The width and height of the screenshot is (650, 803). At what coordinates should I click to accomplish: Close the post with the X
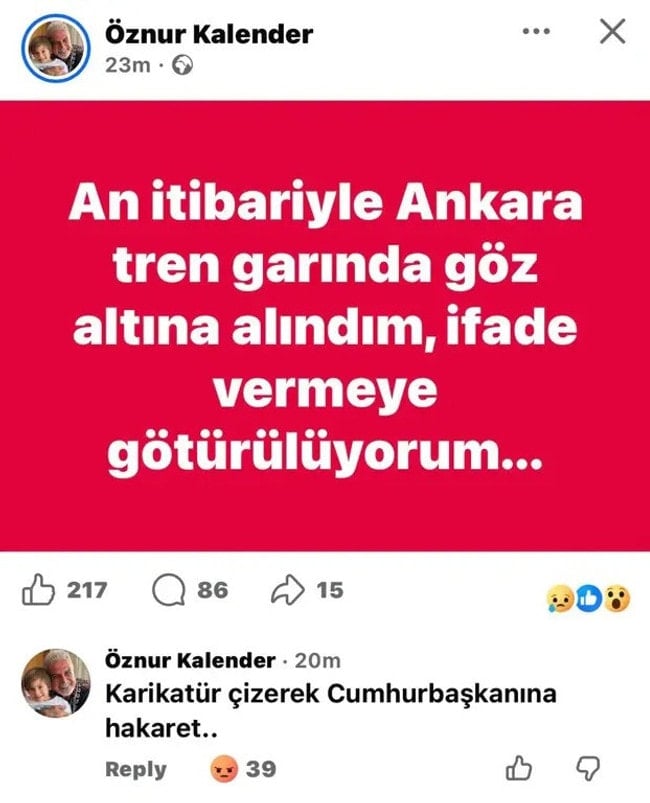click(611, 31)
